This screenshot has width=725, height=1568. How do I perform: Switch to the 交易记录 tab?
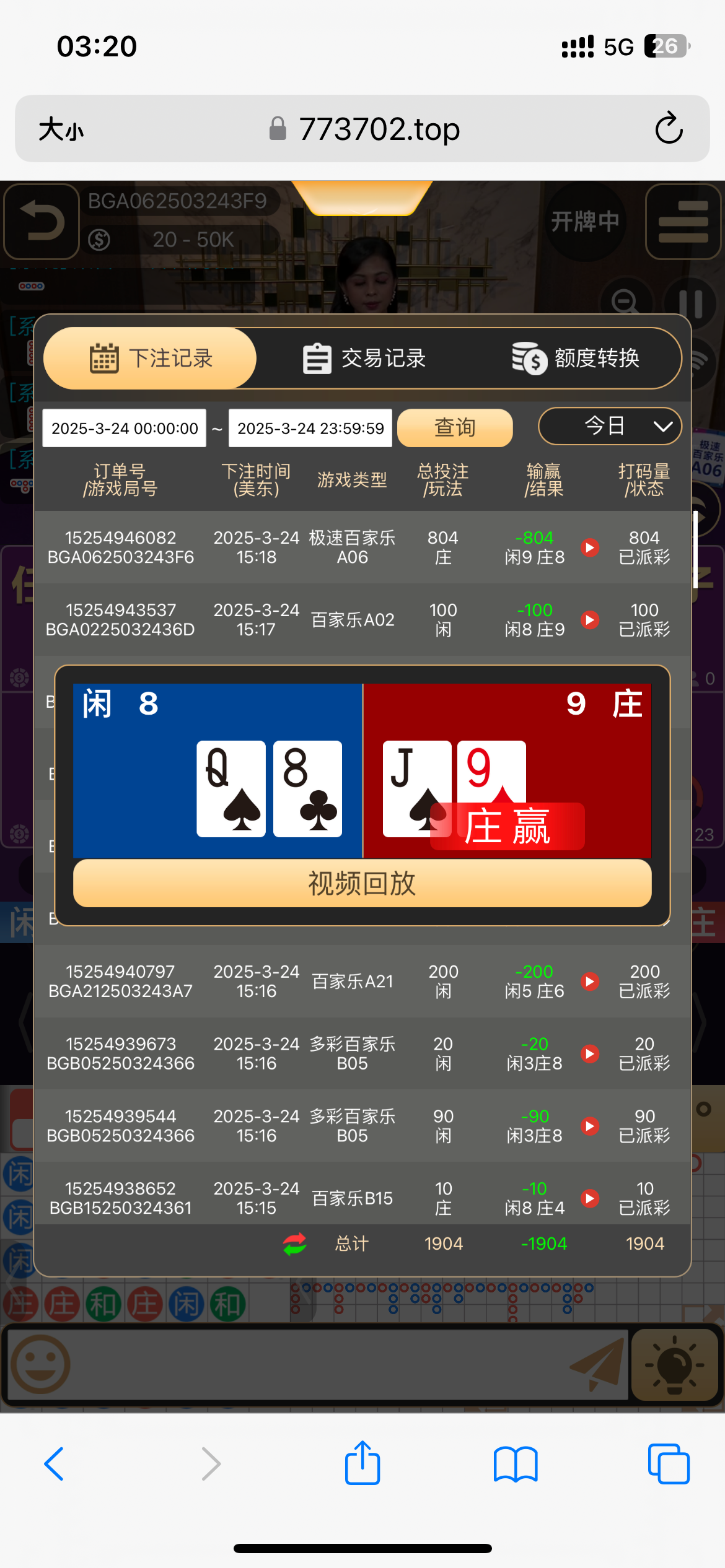point(364,358)
